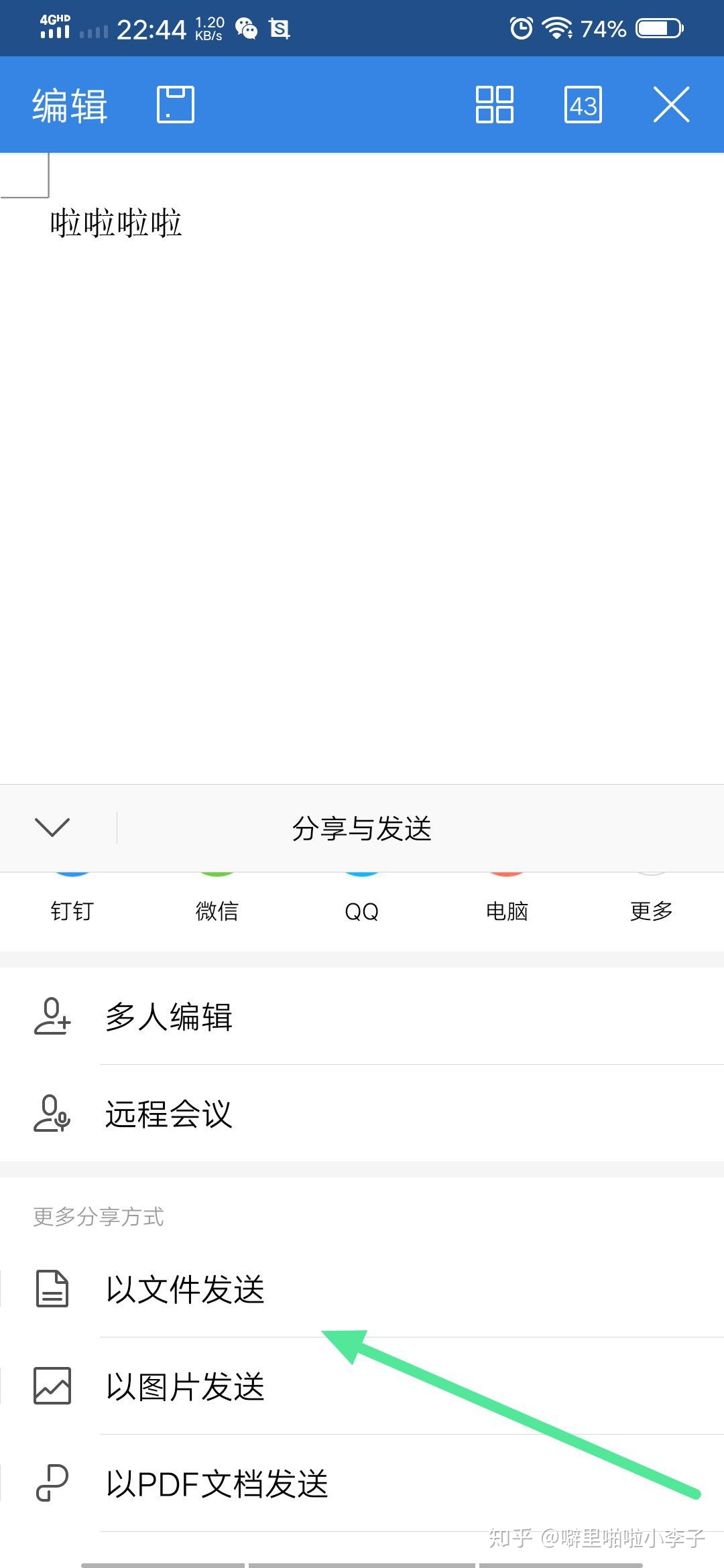This screenshot has width=724, height=1568.
Task: Close the document with the X
Action: coord(670,105)
